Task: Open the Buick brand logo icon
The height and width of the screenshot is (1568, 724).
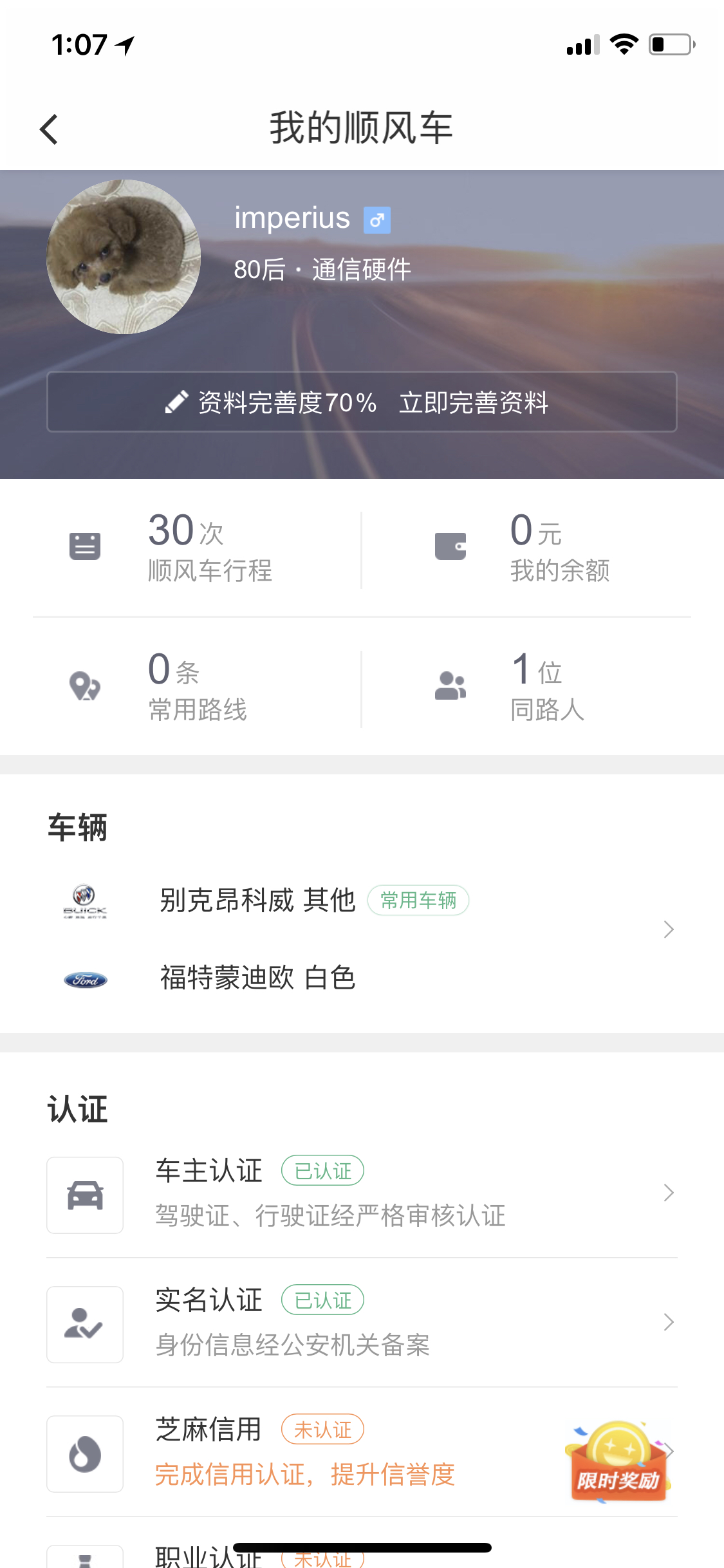Action: click(86, 900)
